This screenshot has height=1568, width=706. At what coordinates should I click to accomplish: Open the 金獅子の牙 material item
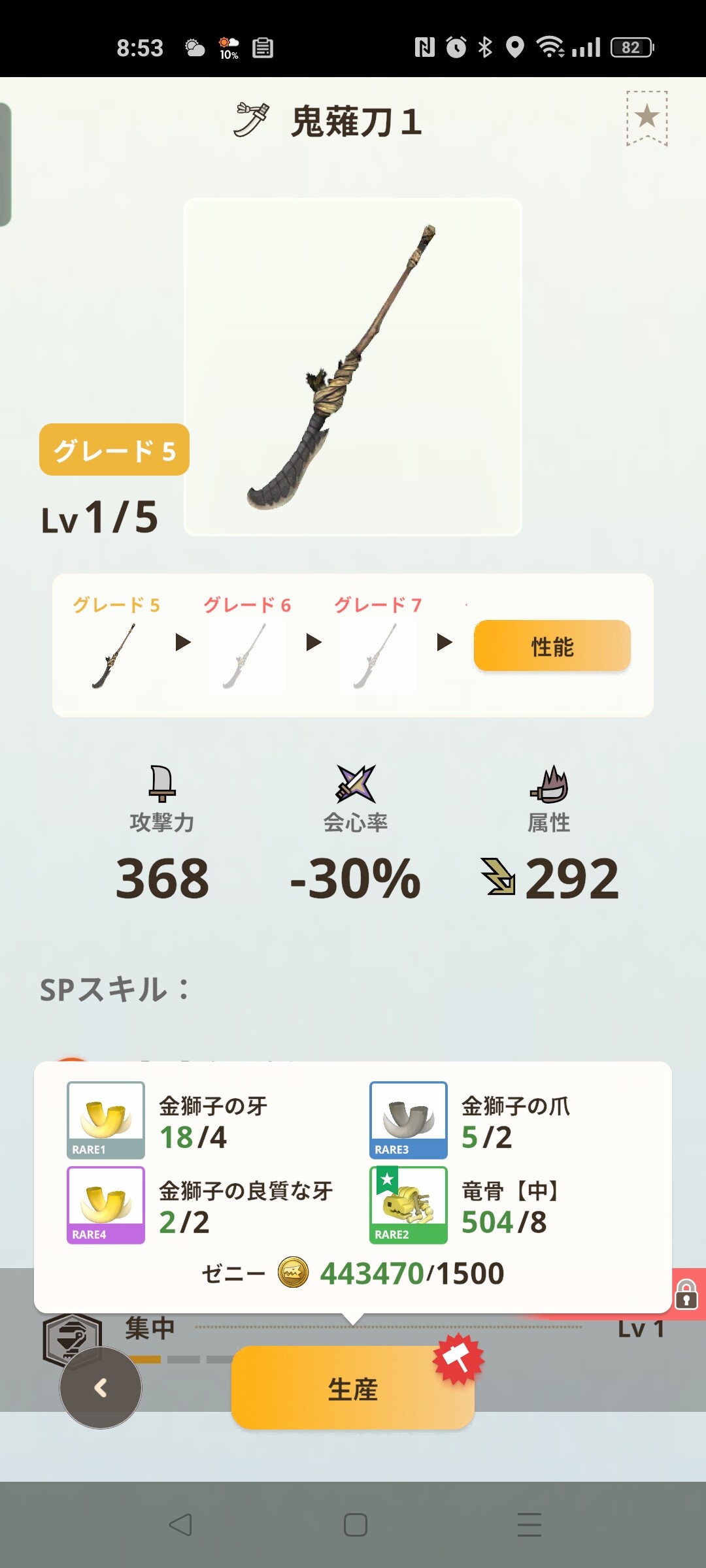click(x=106, y=1120)
